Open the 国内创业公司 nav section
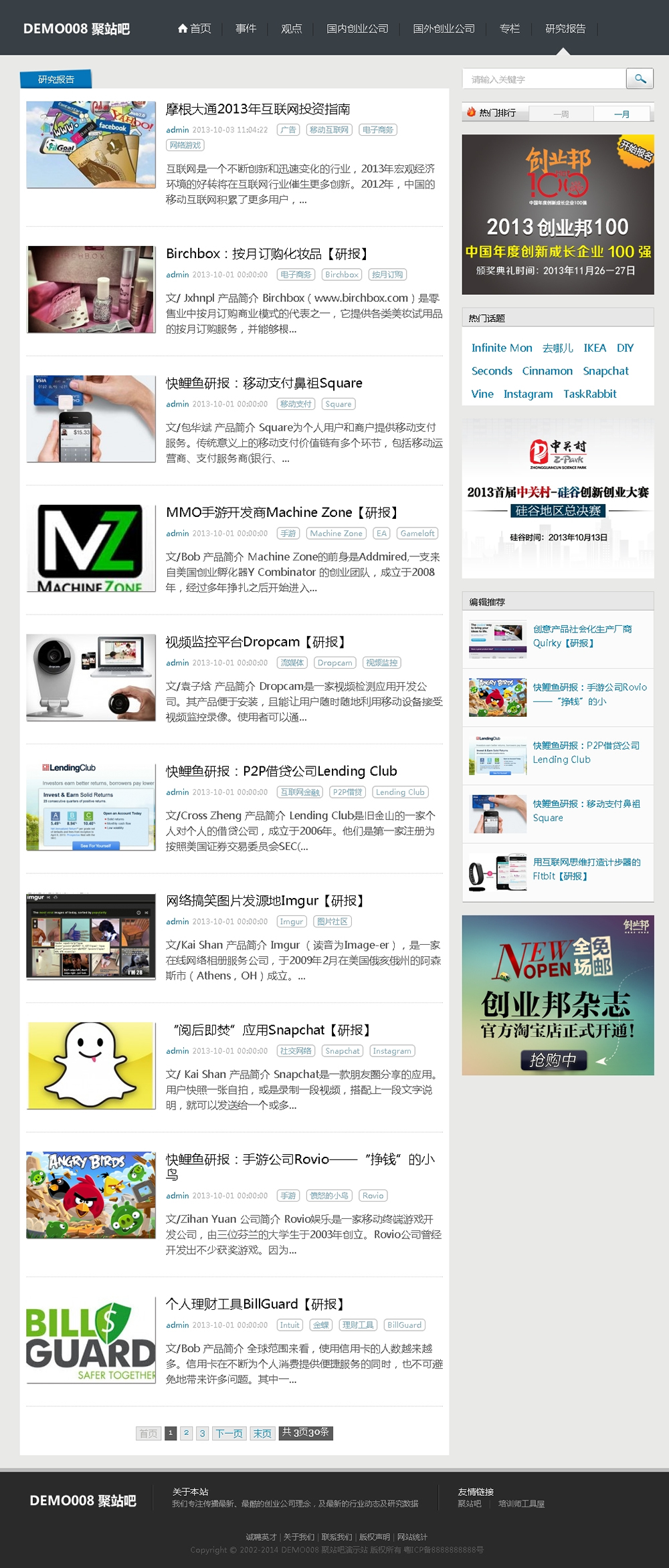669x1568 pixels. coord(357,29)
